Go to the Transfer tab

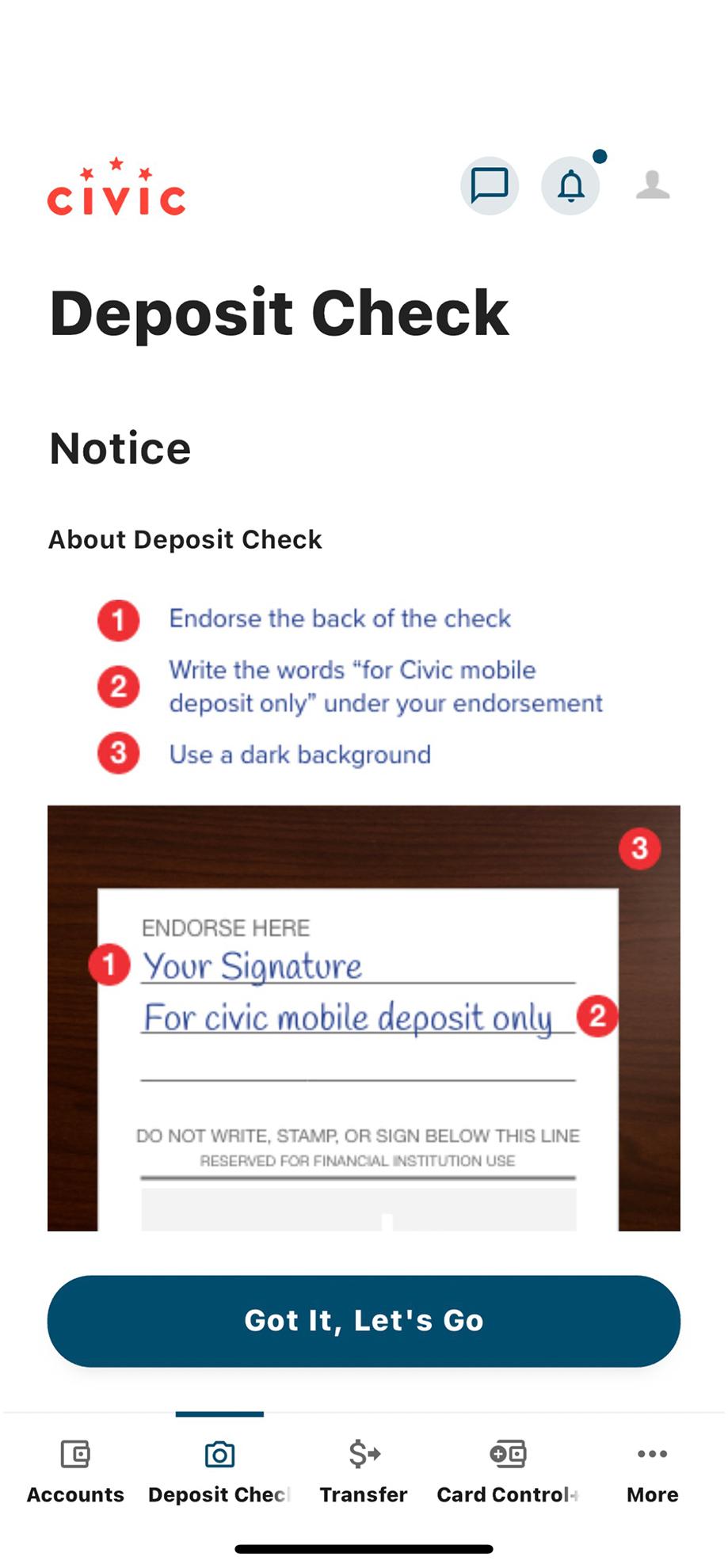[364, 1472]
